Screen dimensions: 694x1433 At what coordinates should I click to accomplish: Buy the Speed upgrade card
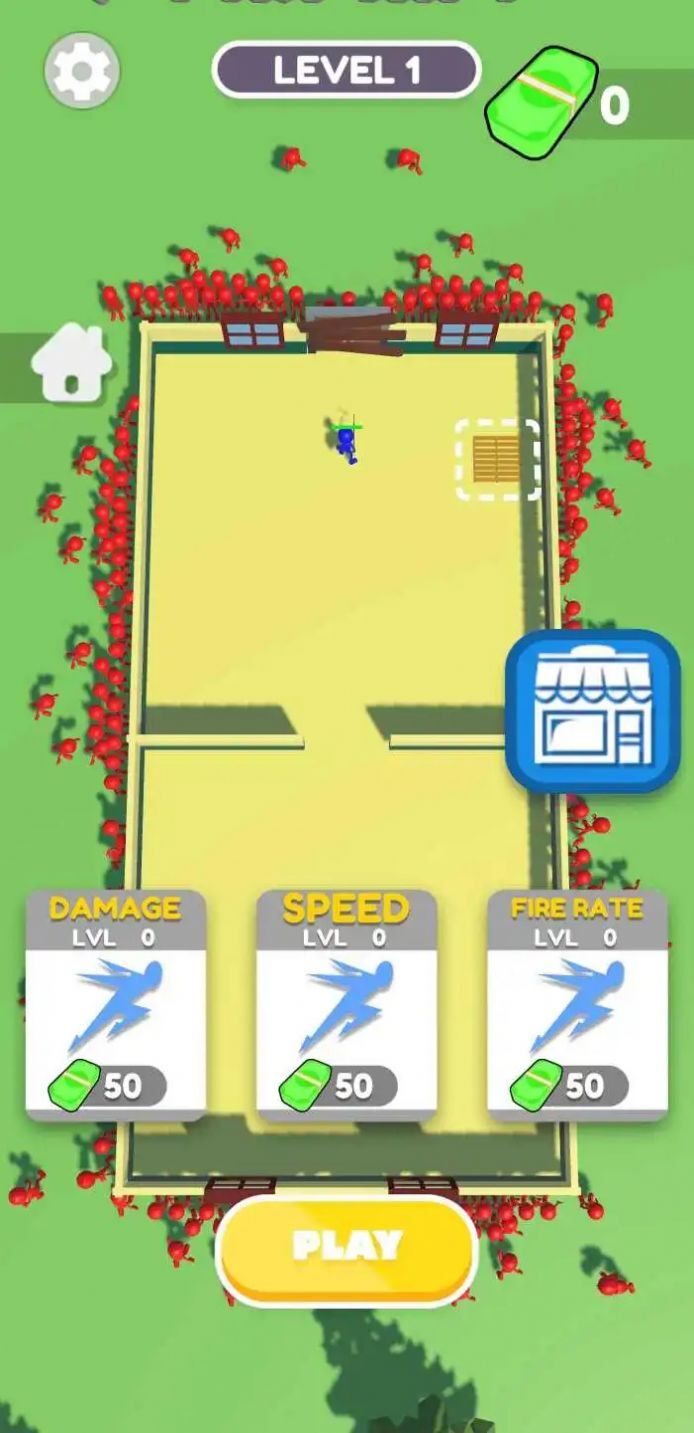coord(346,1005)
